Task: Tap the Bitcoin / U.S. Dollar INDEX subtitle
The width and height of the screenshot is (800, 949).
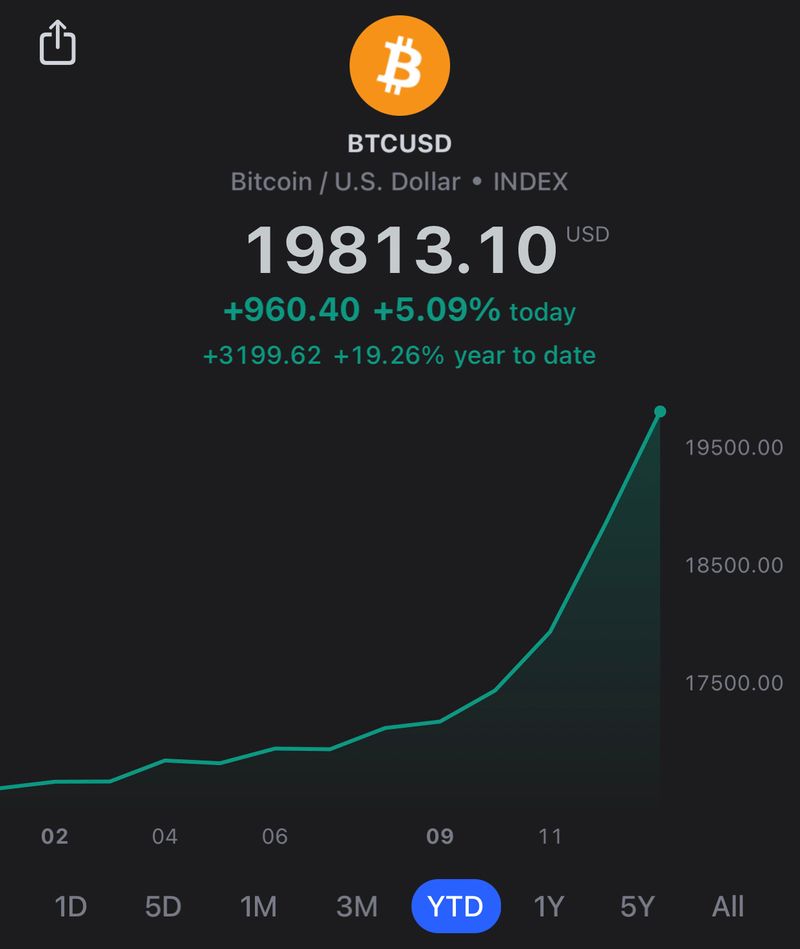Action: pos(399,181)
